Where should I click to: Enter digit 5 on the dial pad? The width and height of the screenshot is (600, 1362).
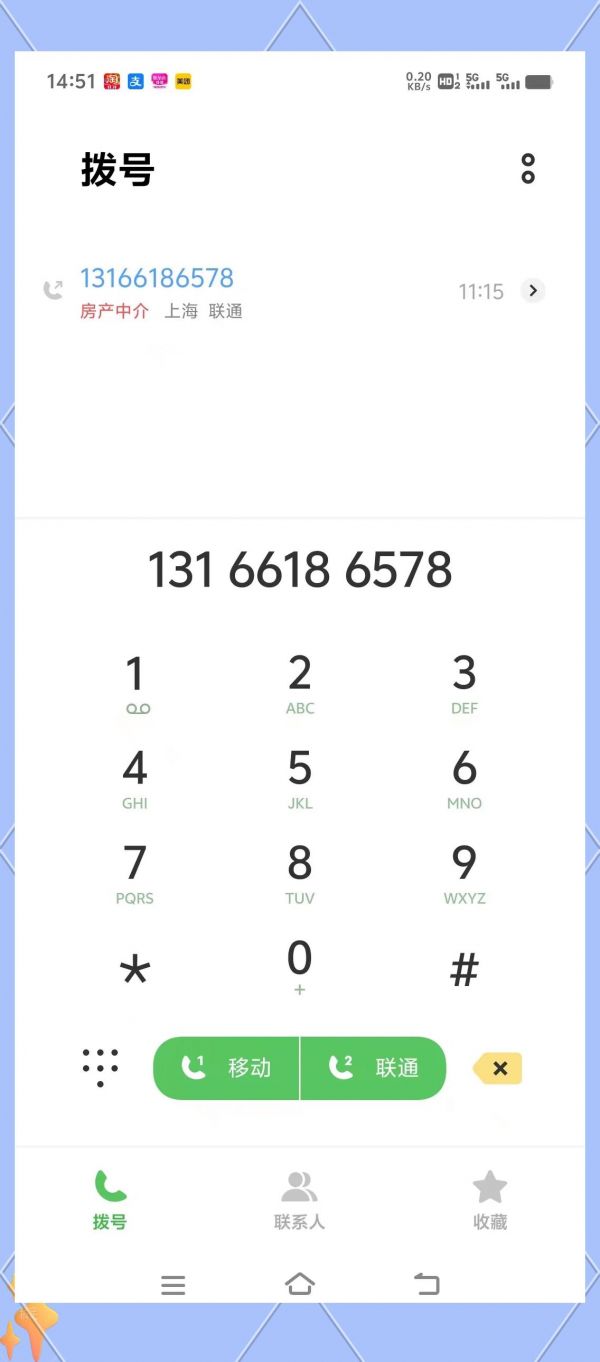300,780
